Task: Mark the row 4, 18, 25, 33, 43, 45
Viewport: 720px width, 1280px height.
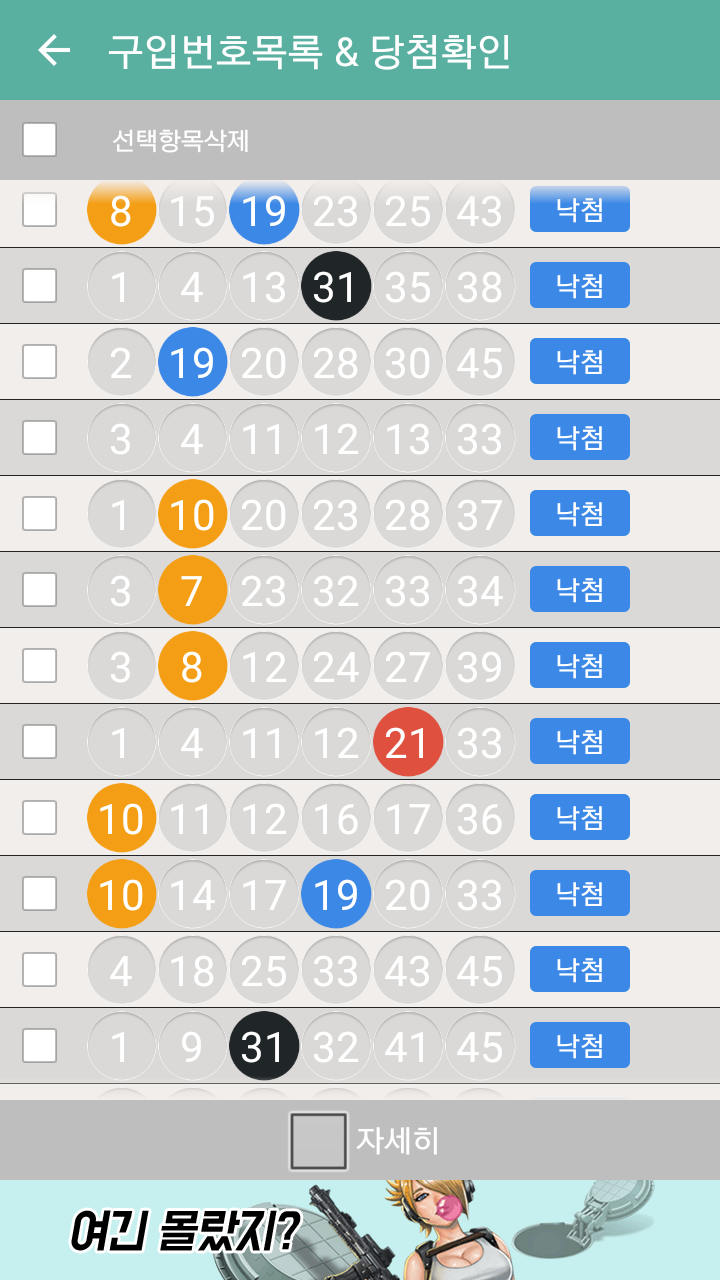Action: coord(40,970)
